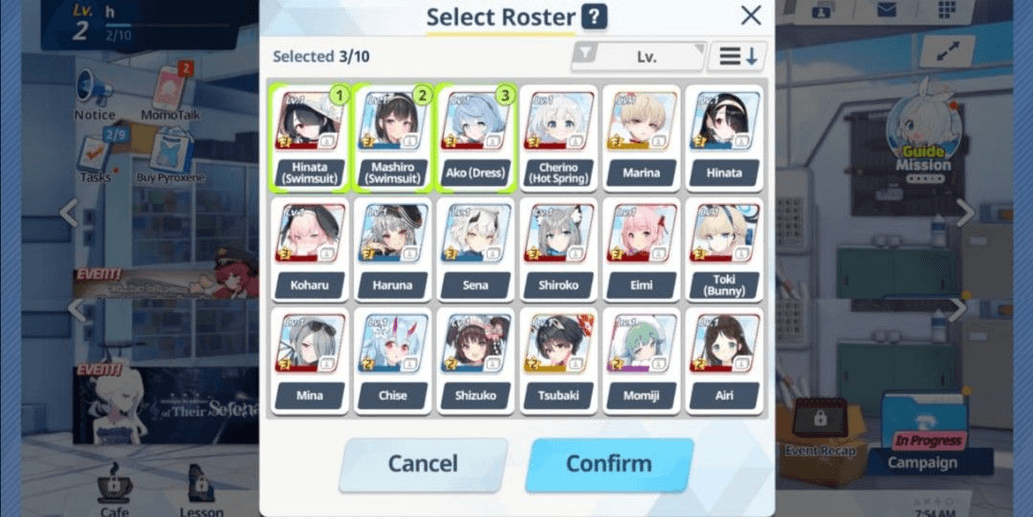
Task: Close the Select Roster dialog
Action: point(750,16)
